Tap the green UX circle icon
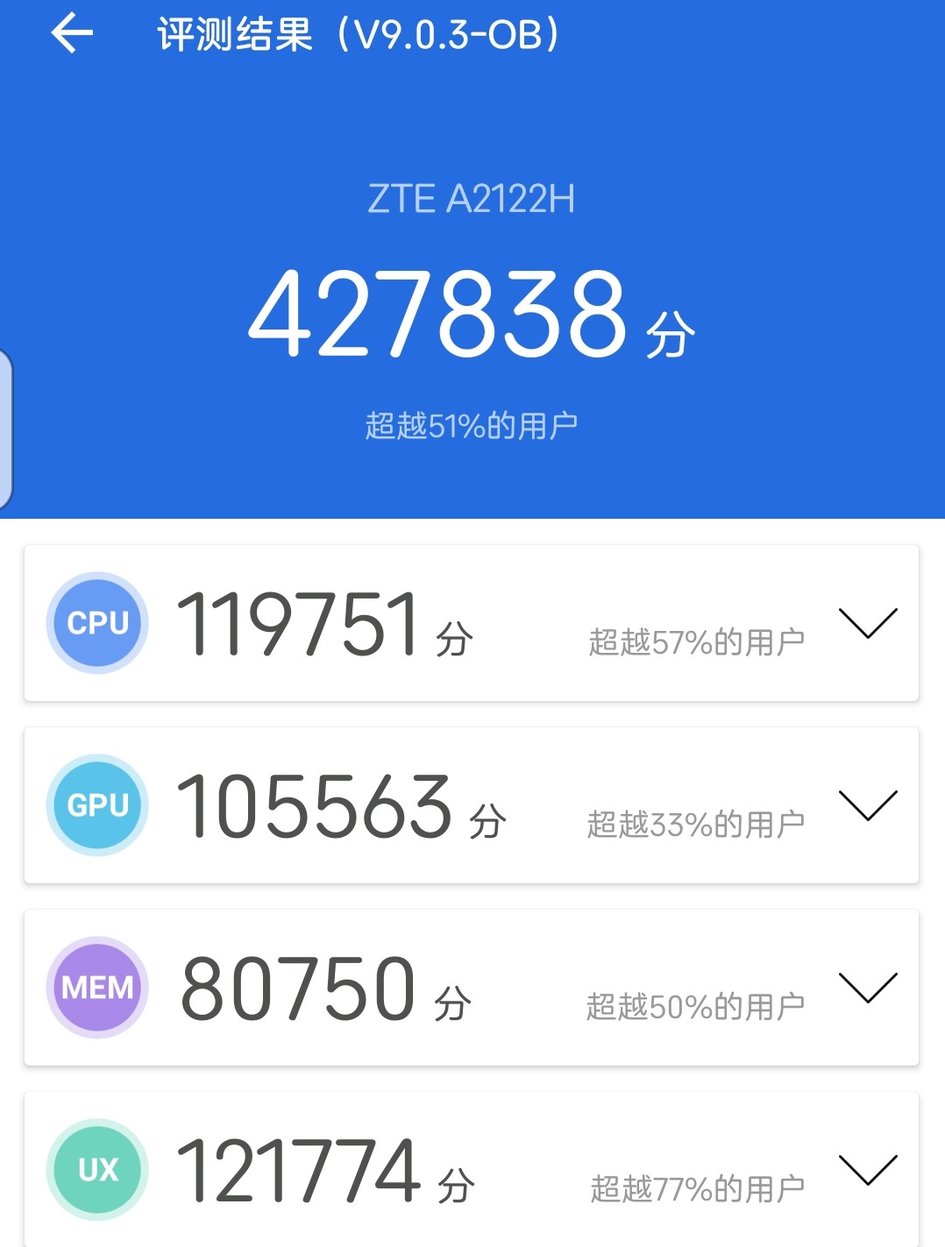The image size is (945, 1247). 96,1170
